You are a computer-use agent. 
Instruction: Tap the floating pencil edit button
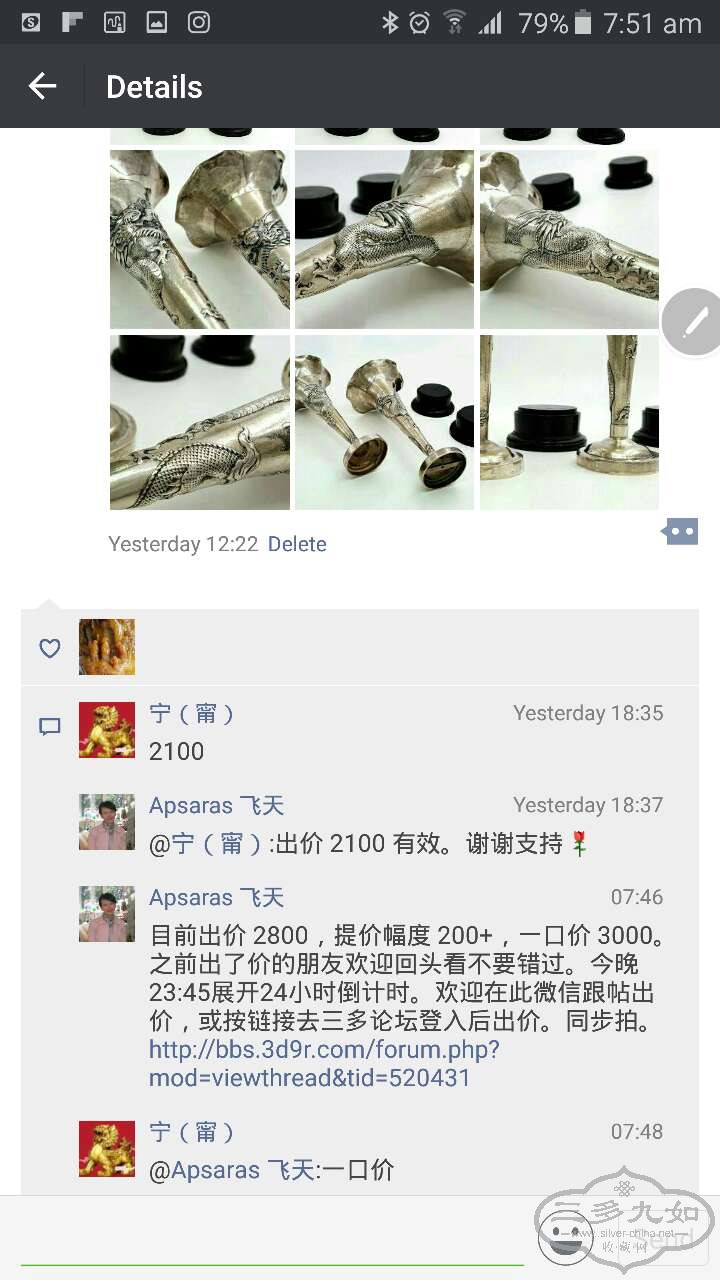[x=694, y=322]
